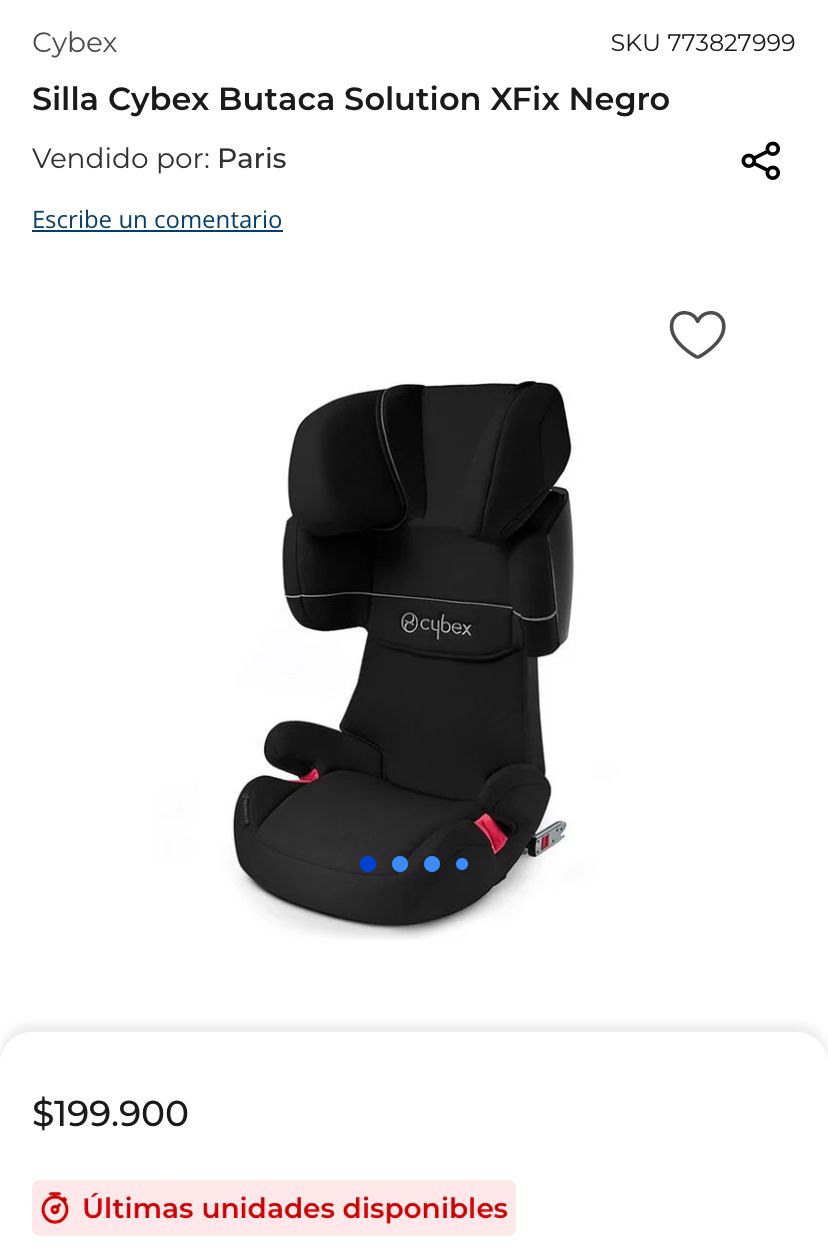Select the fourth smallest carousel dot

[461, 863]
